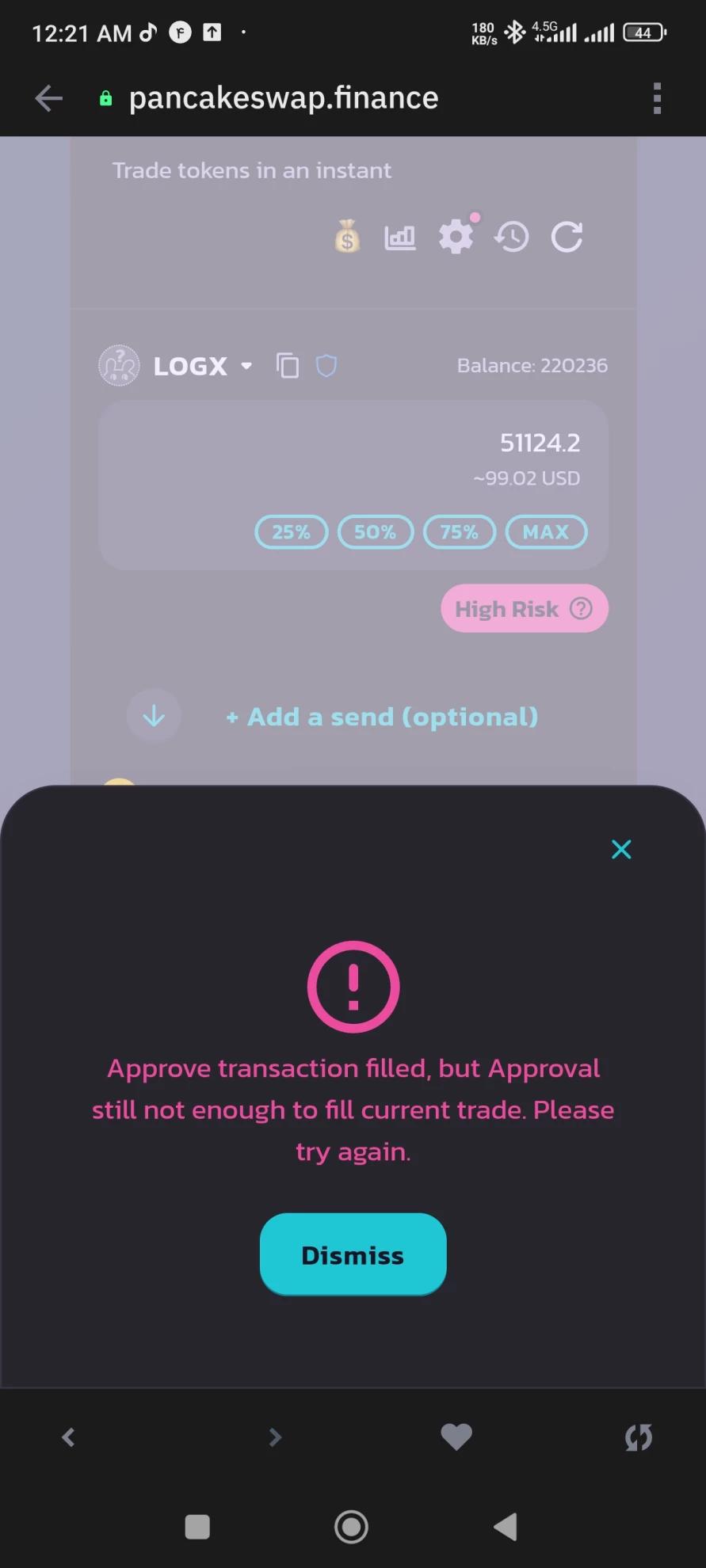Screen dimensions: 706x1568
Task: Open the price chart icon
Action: tap(400, 237)
